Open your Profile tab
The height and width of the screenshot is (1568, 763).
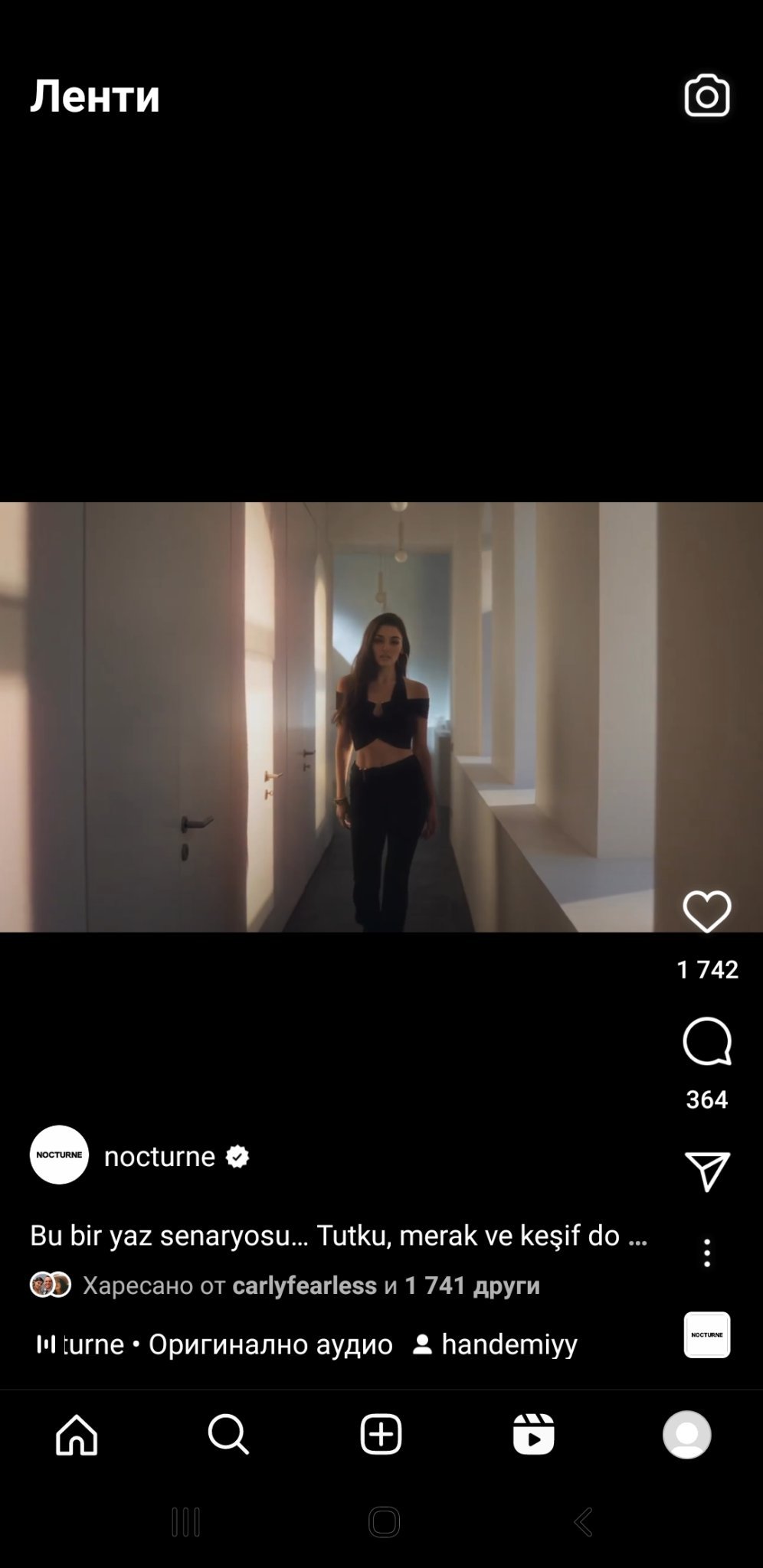[686, 1434]
